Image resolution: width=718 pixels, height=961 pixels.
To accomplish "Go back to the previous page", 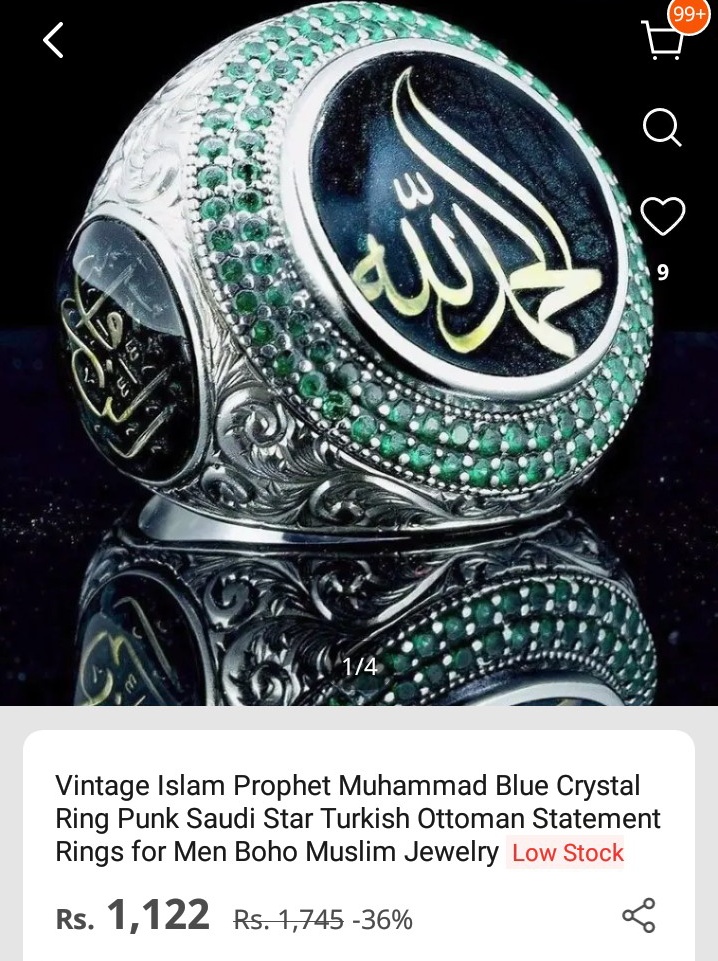I will 53,40.
